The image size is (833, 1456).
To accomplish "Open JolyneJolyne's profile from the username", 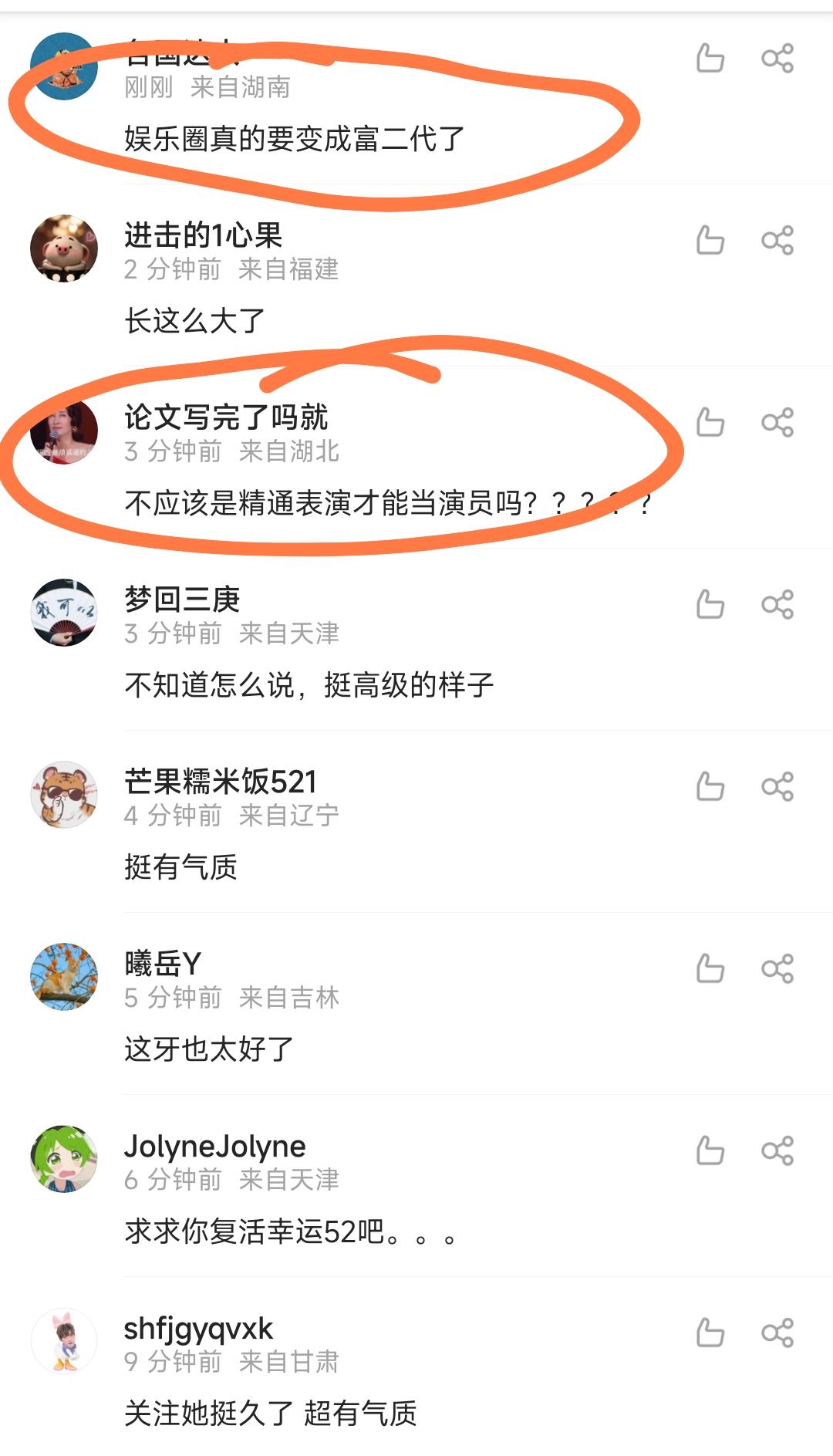I will pos(214,1147).
